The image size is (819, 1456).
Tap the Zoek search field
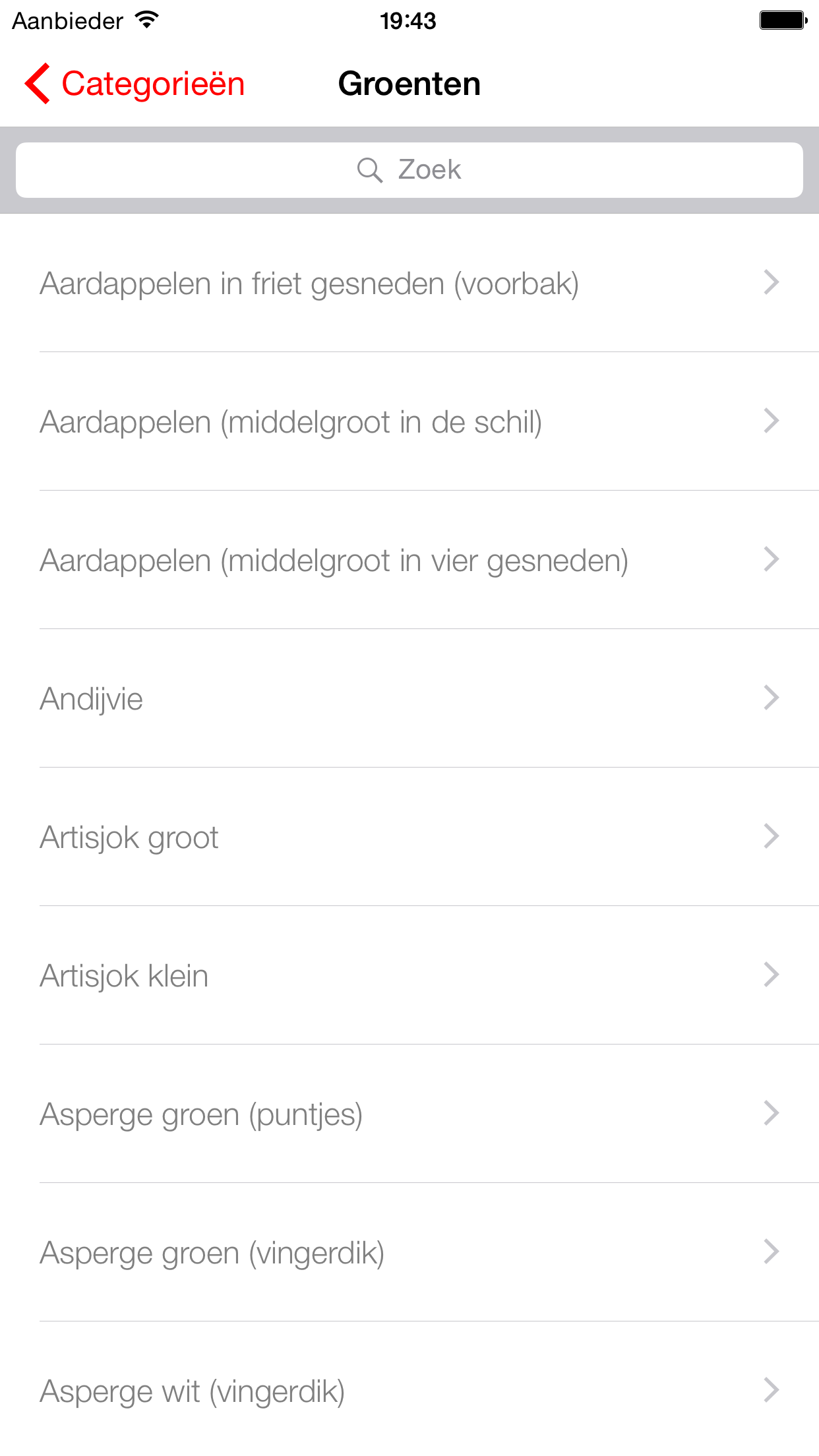coord(409,170)
